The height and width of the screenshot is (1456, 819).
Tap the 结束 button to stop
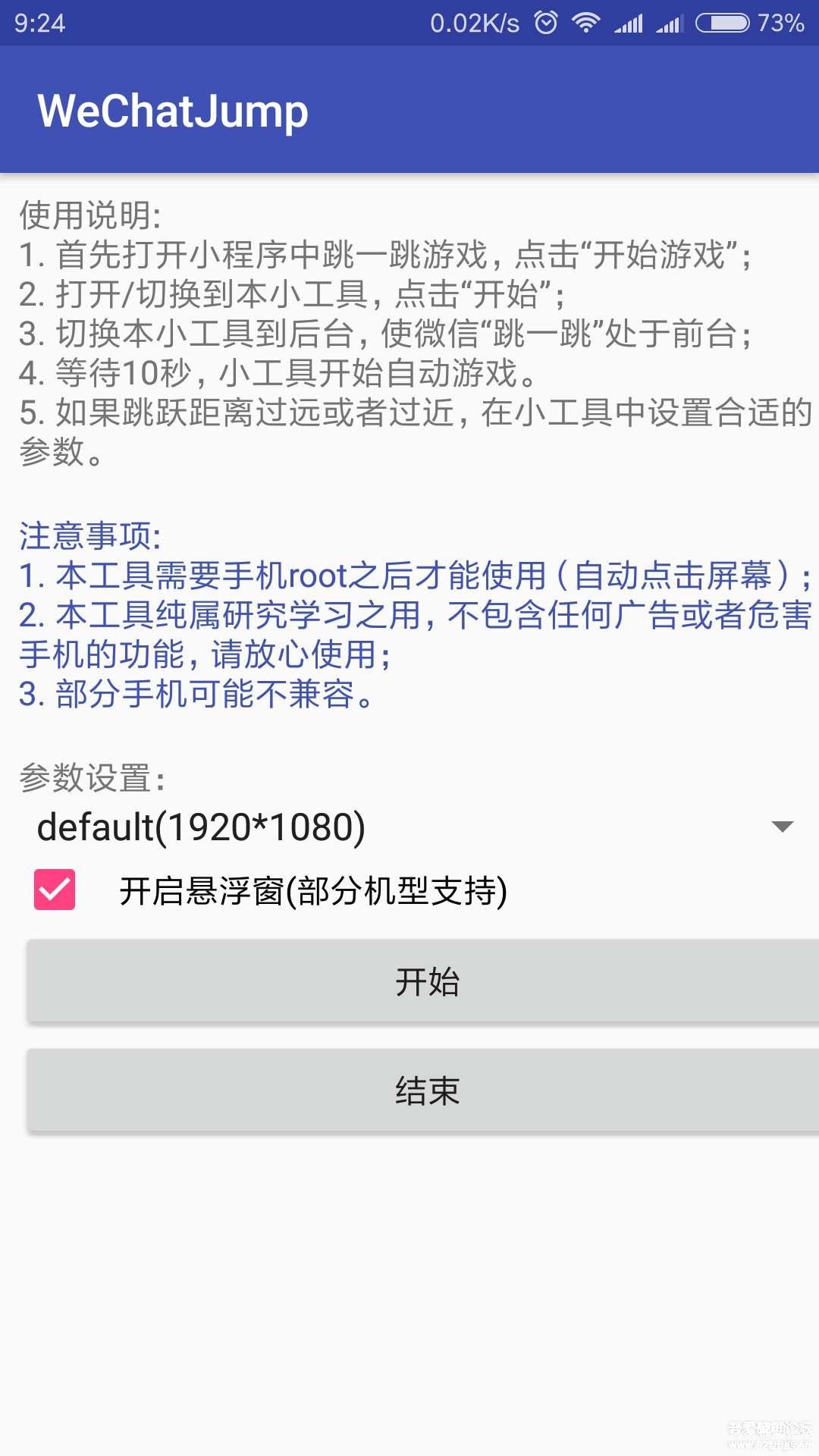(x=425, y=1090)
